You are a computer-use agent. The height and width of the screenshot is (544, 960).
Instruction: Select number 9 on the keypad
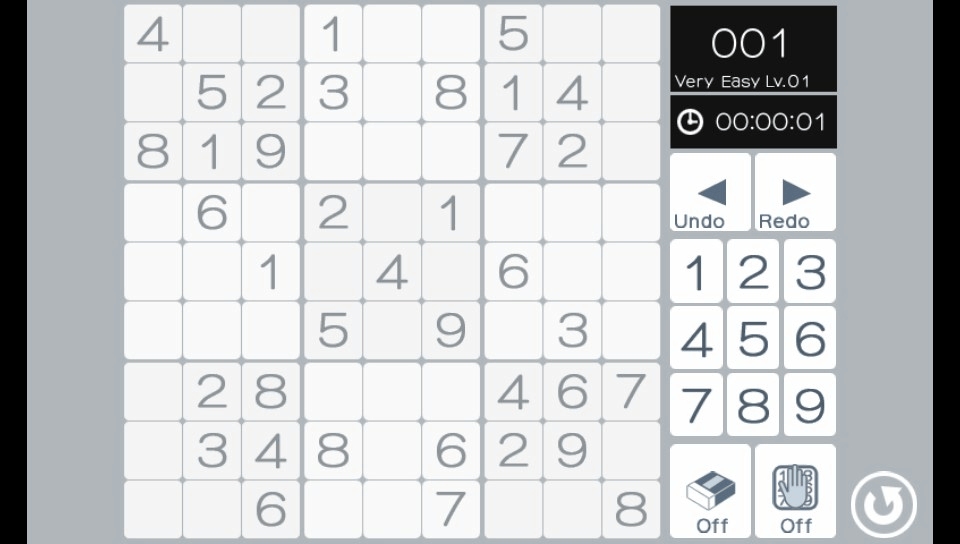810,405
